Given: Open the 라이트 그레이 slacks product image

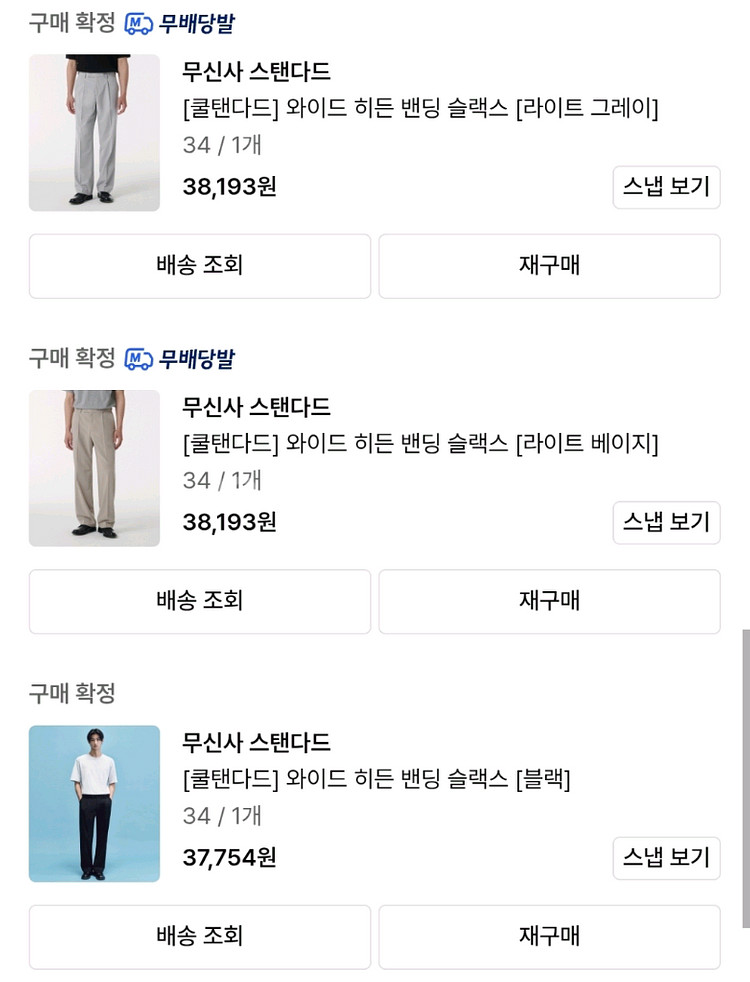Looking at the screenshot, I should (94, 133).
